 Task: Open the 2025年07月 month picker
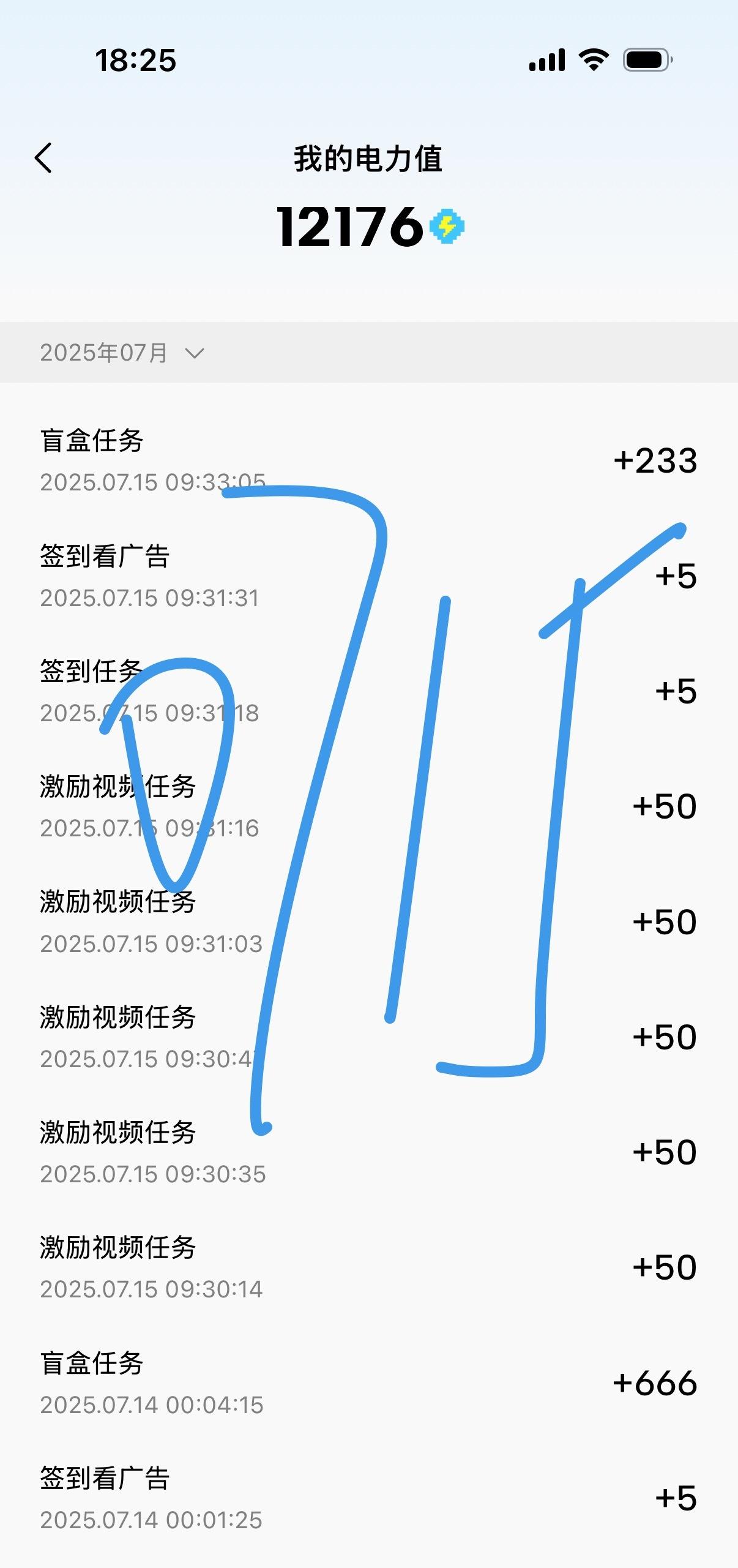click(x=122, y=353)
